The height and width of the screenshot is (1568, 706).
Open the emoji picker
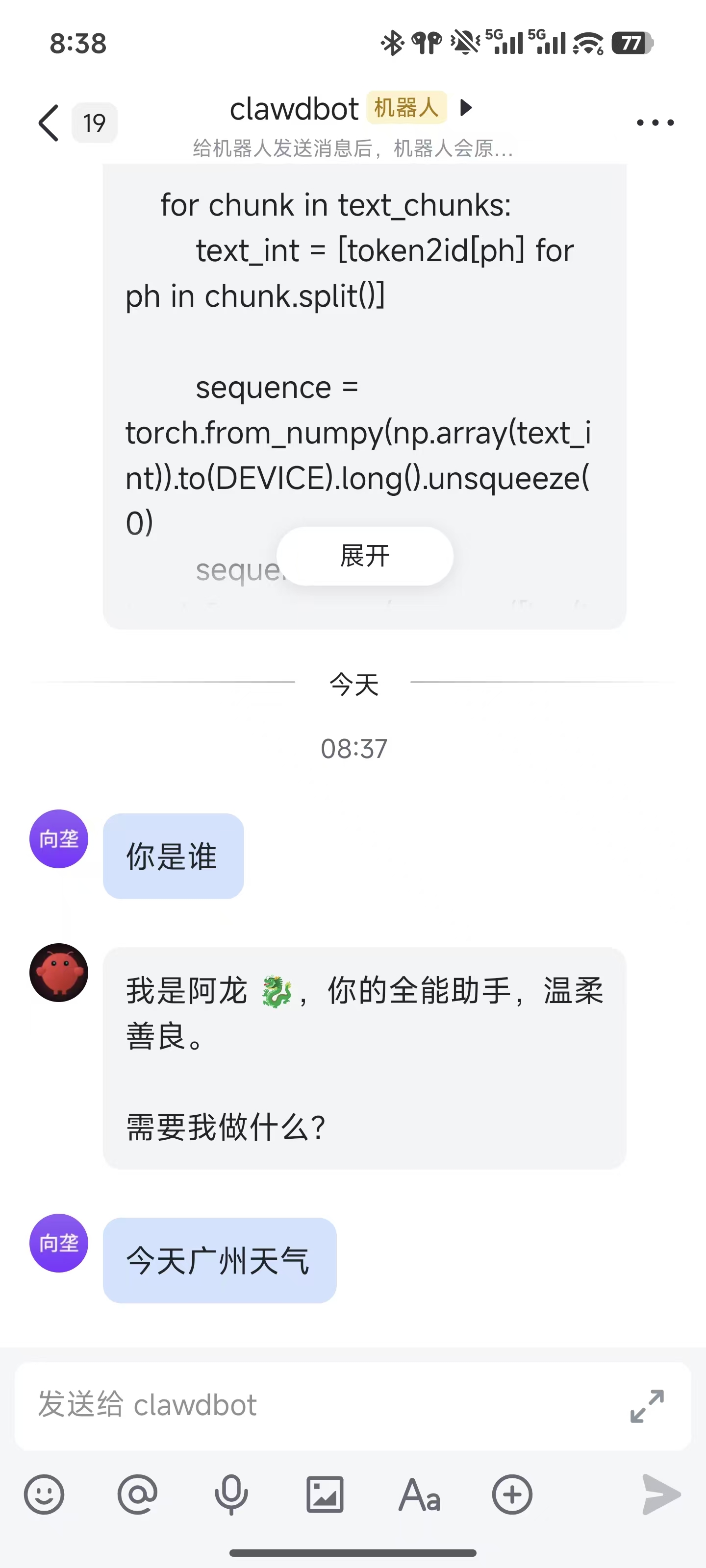tap(44, 1494)
